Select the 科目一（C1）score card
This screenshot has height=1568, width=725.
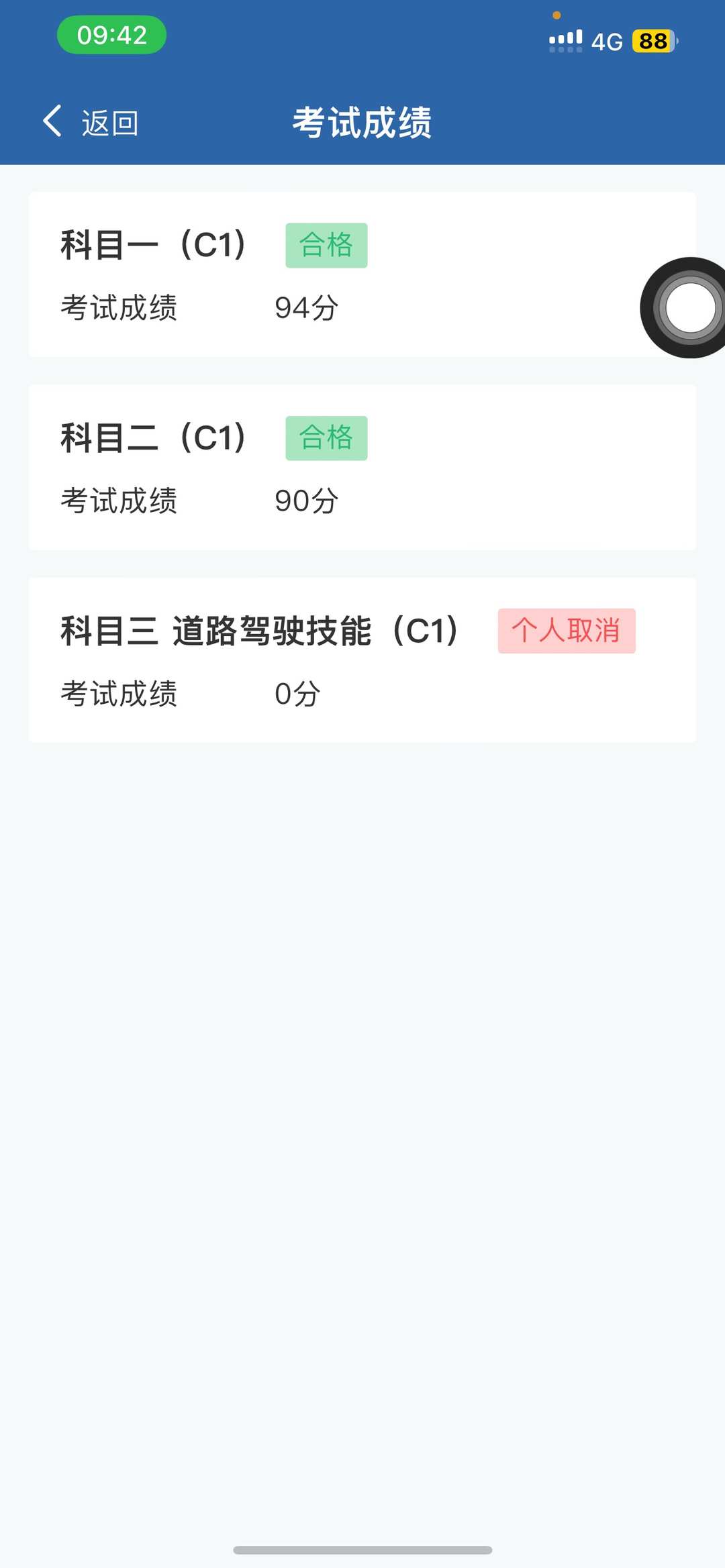(362, 275)
